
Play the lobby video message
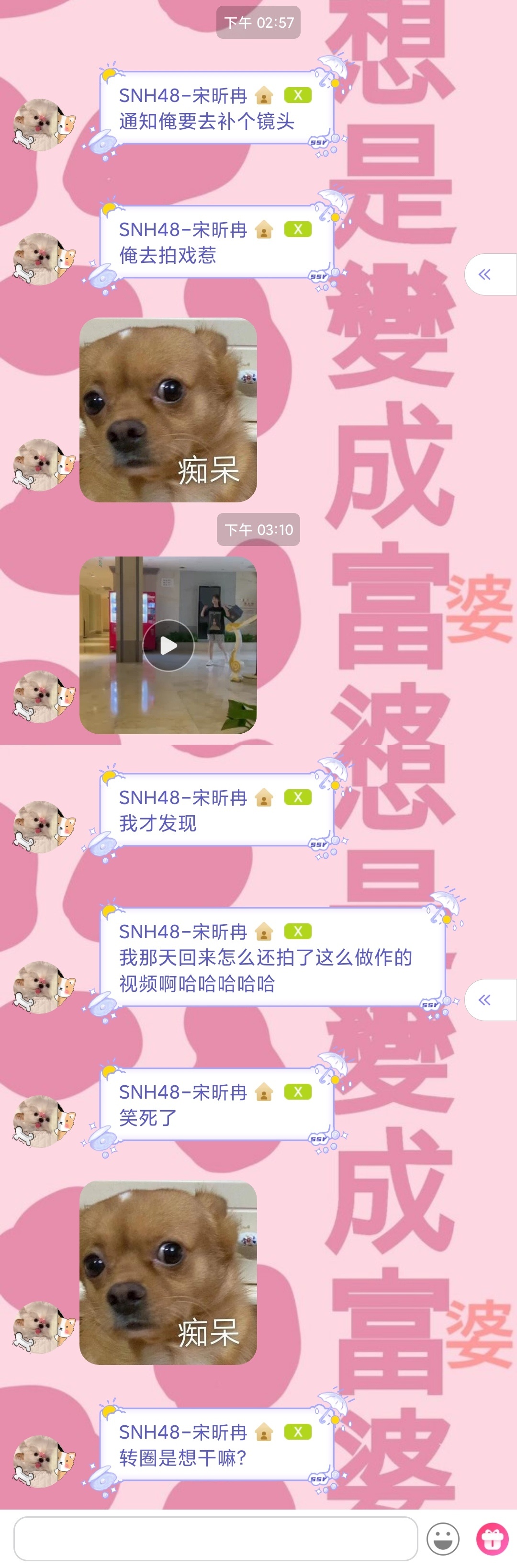[169, 645]
